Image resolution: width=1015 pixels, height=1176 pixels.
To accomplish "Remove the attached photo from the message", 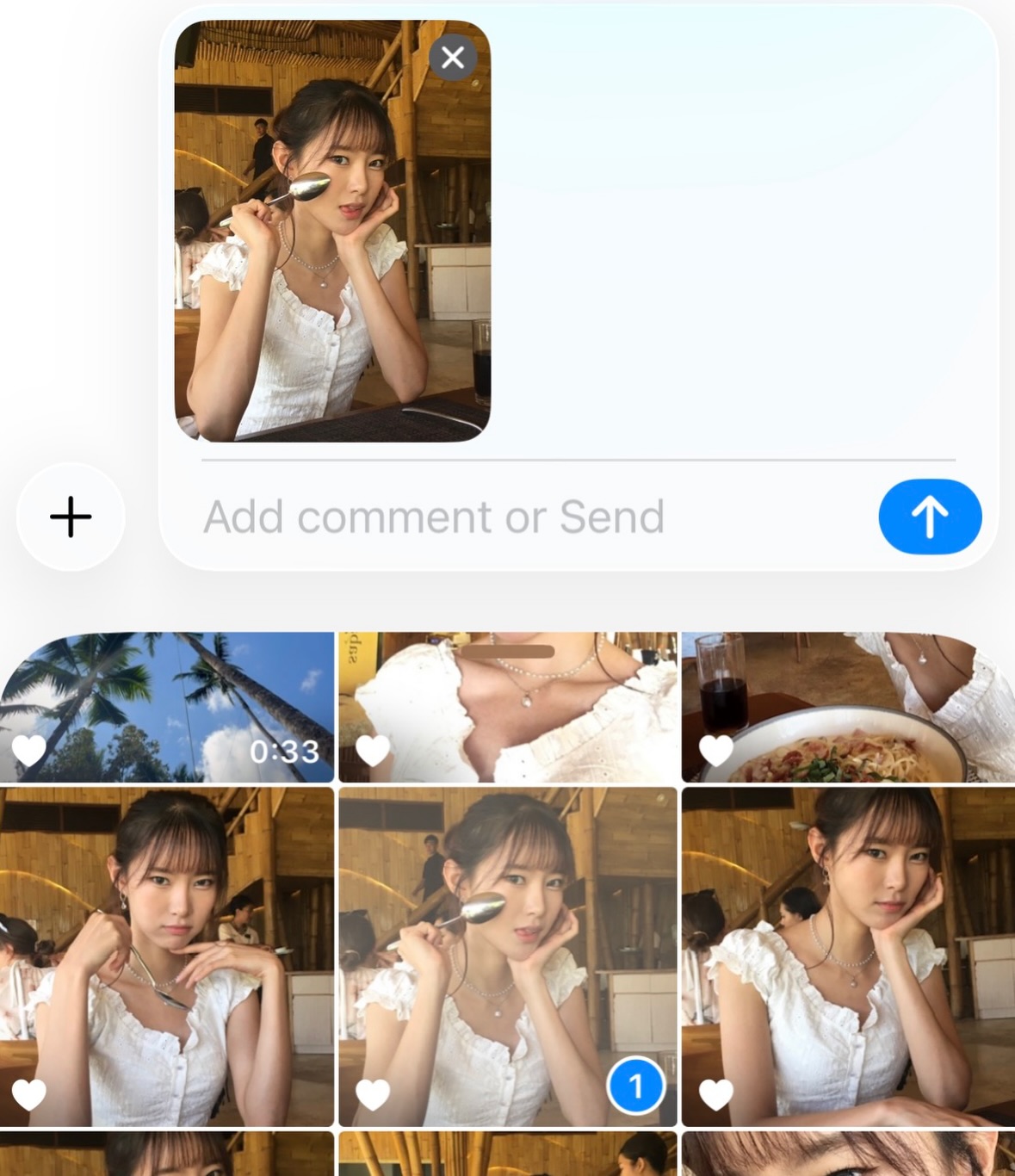I will coord(453,58).
